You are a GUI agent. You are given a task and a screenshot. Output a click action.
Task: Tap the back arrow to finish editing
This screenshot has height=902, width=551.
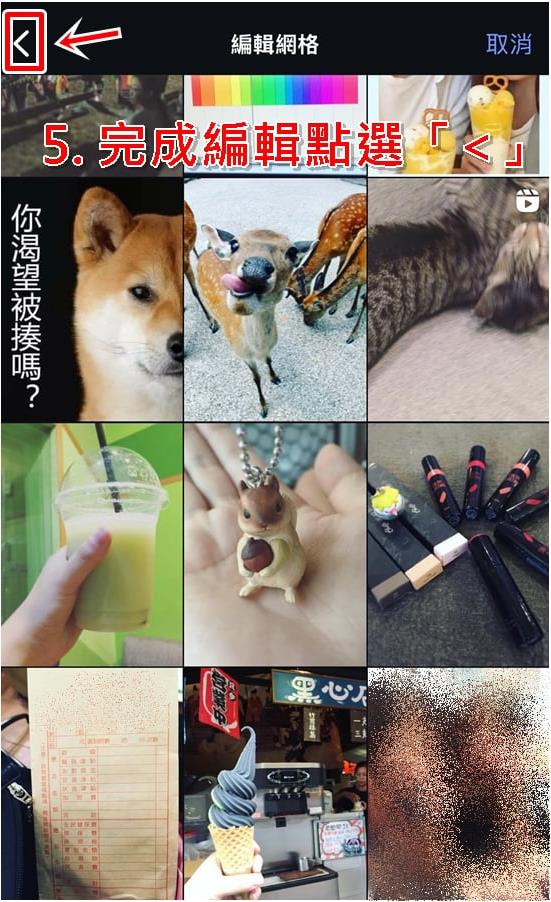pos(23,43)
